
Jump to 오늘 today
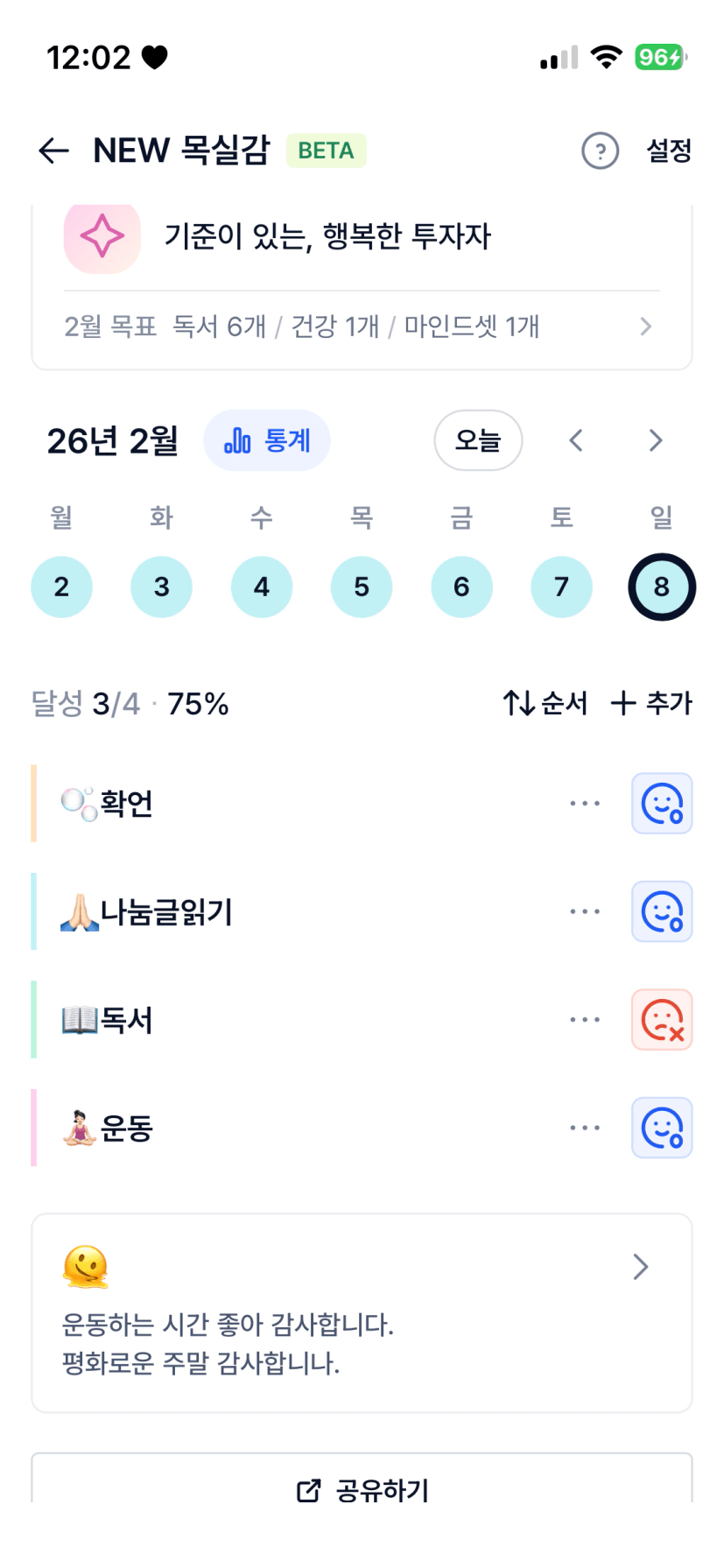(x=478, y=440)
